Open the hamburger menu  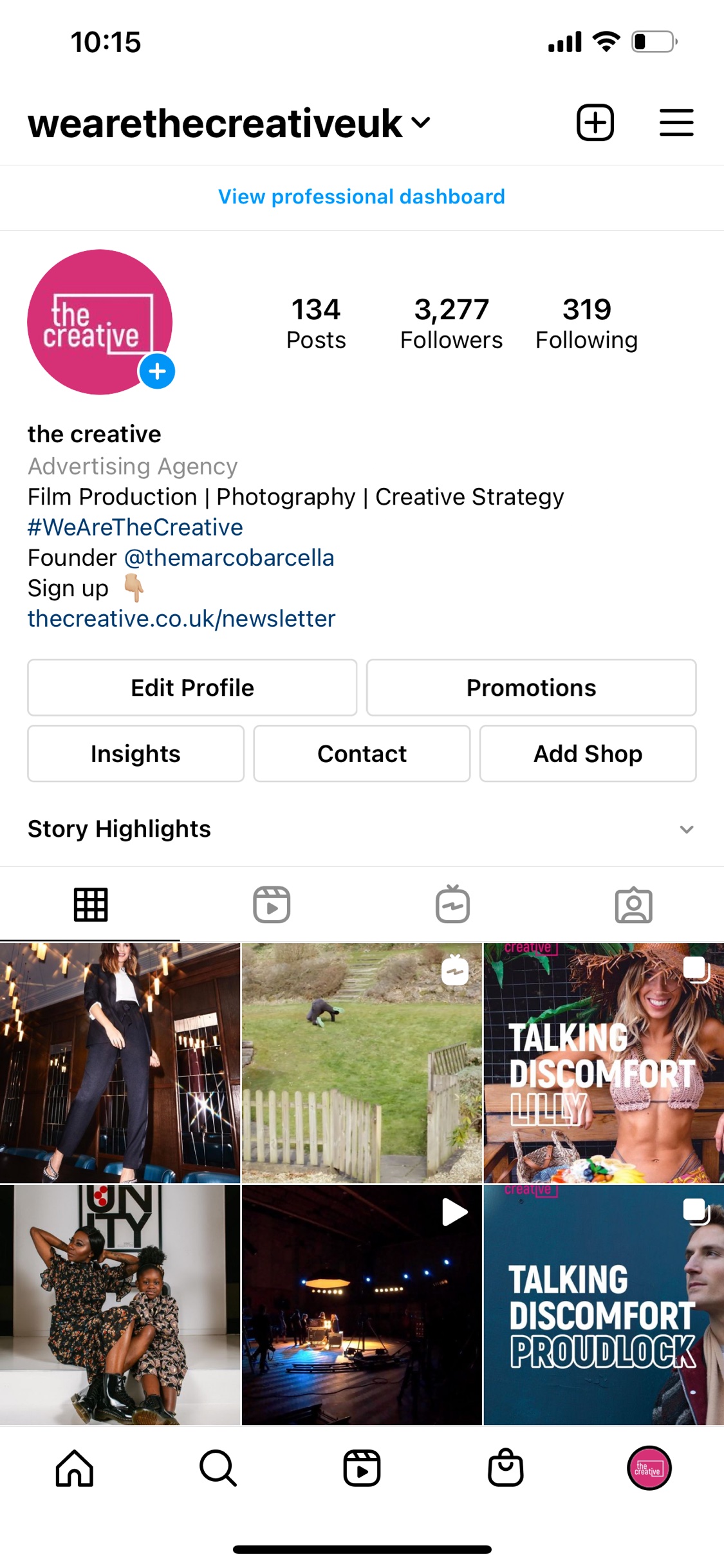[x=676, y=122]
